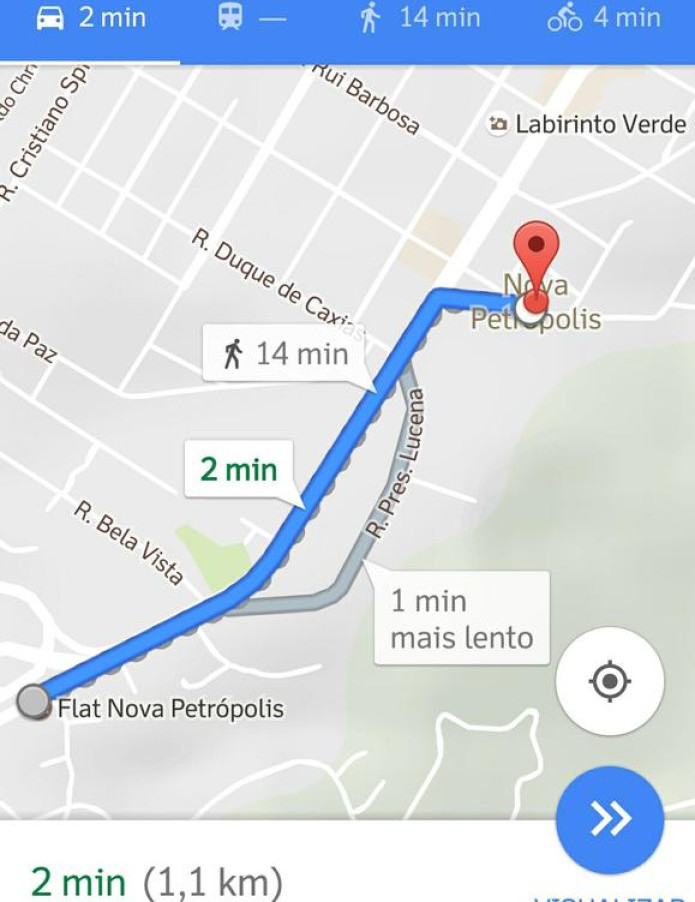This screenshot has width=695, height=902.
Task: Open the Labirinto Verde place marker
Action: [x=585, y=125]
